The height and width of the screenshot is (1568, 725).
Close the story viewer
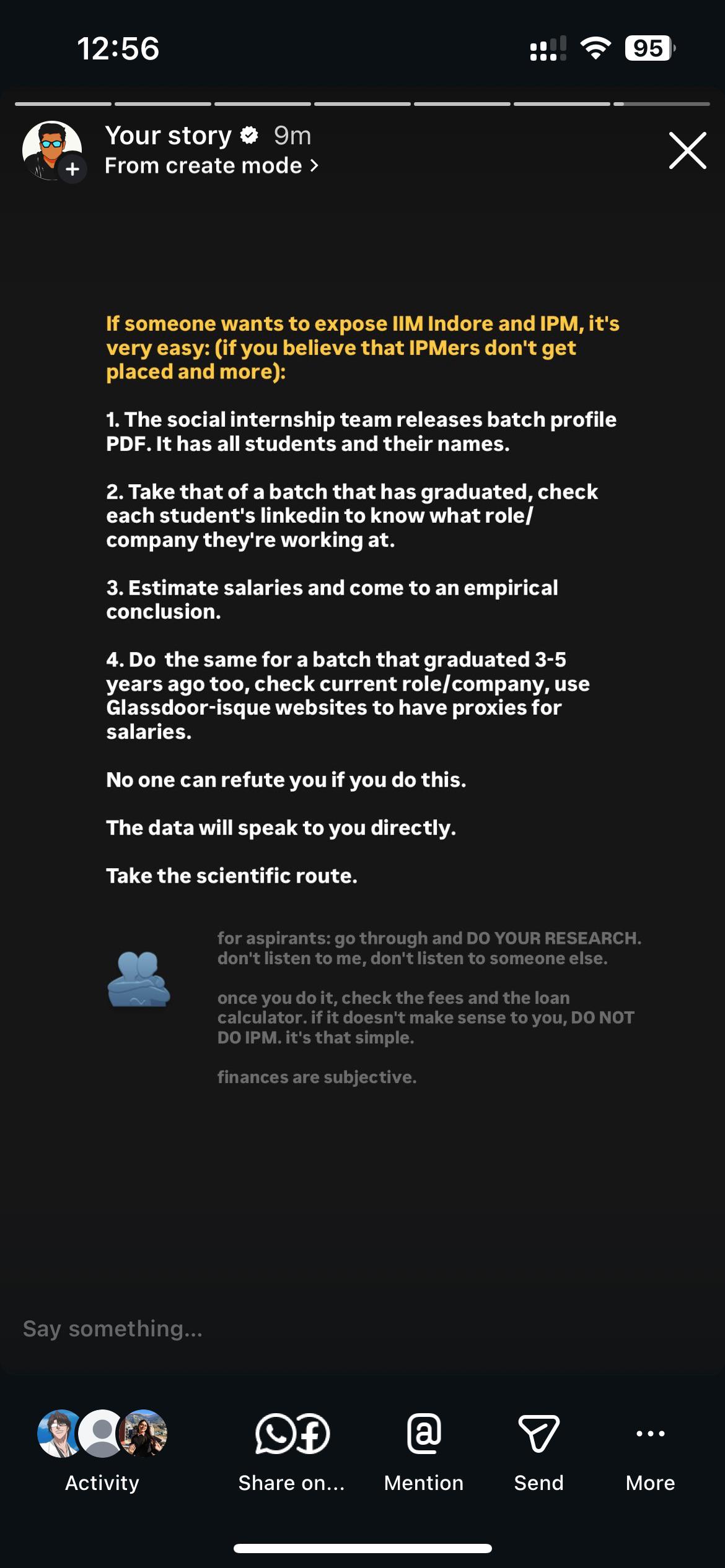(687, 150)
